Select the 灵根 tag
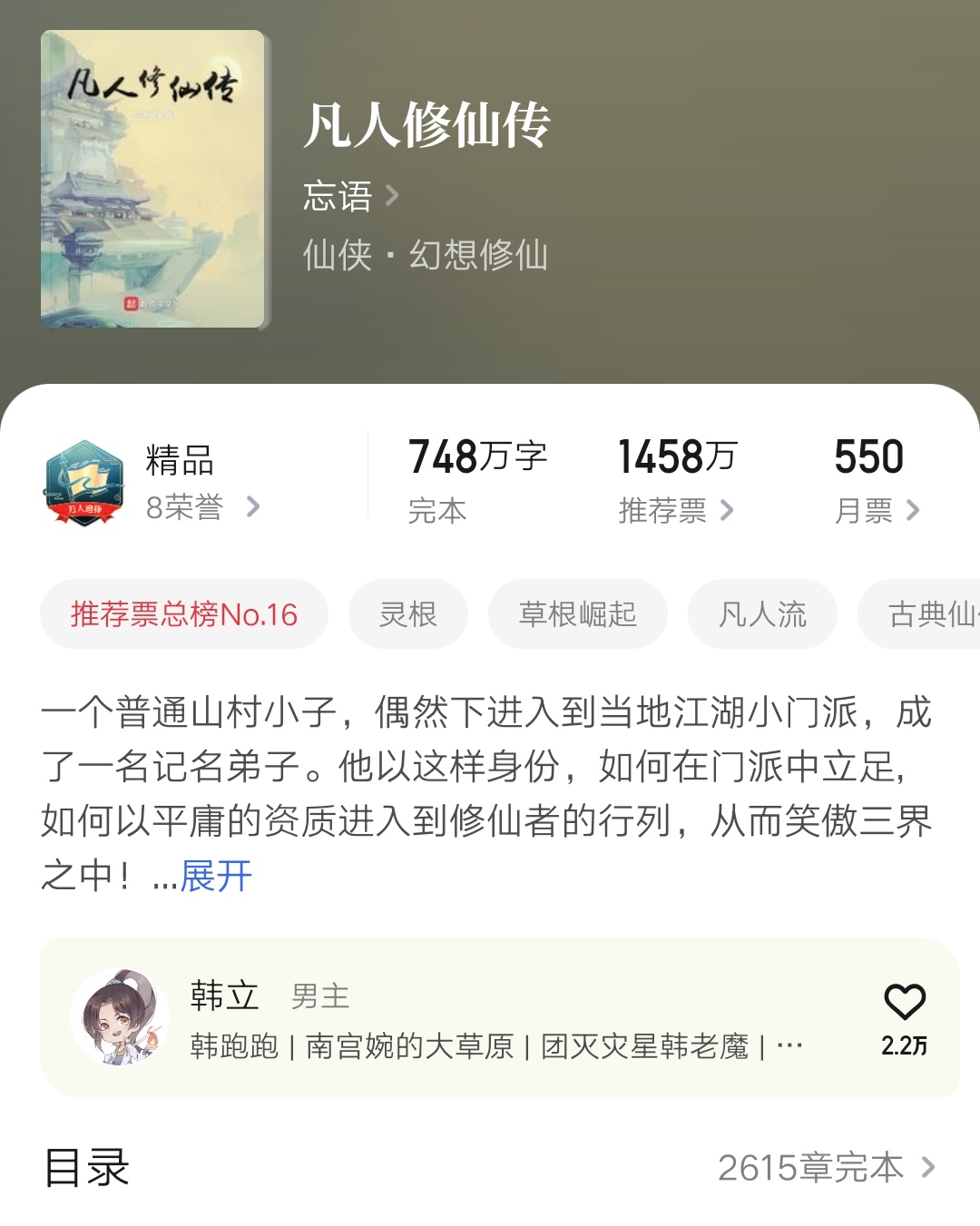The width and height of the screenshot is (980, 1226). click(x=407, y=614)
